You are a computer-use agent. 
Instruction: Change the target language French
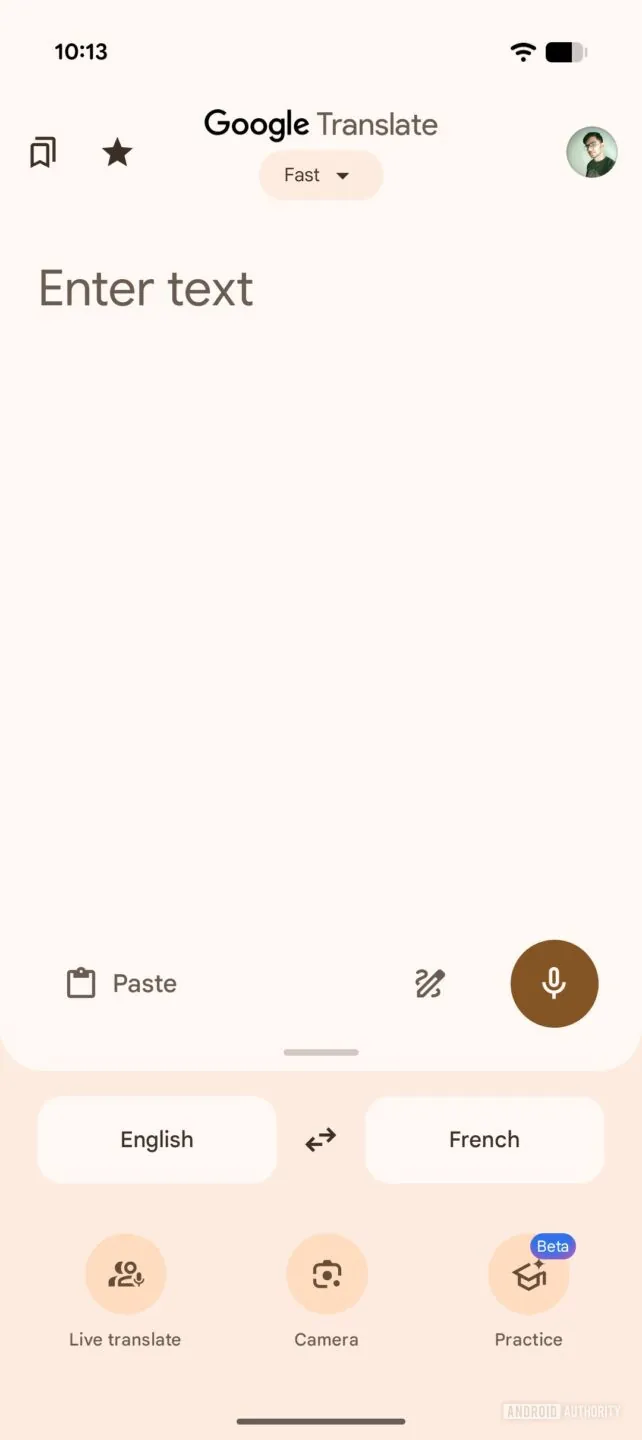pos(484,1139)
